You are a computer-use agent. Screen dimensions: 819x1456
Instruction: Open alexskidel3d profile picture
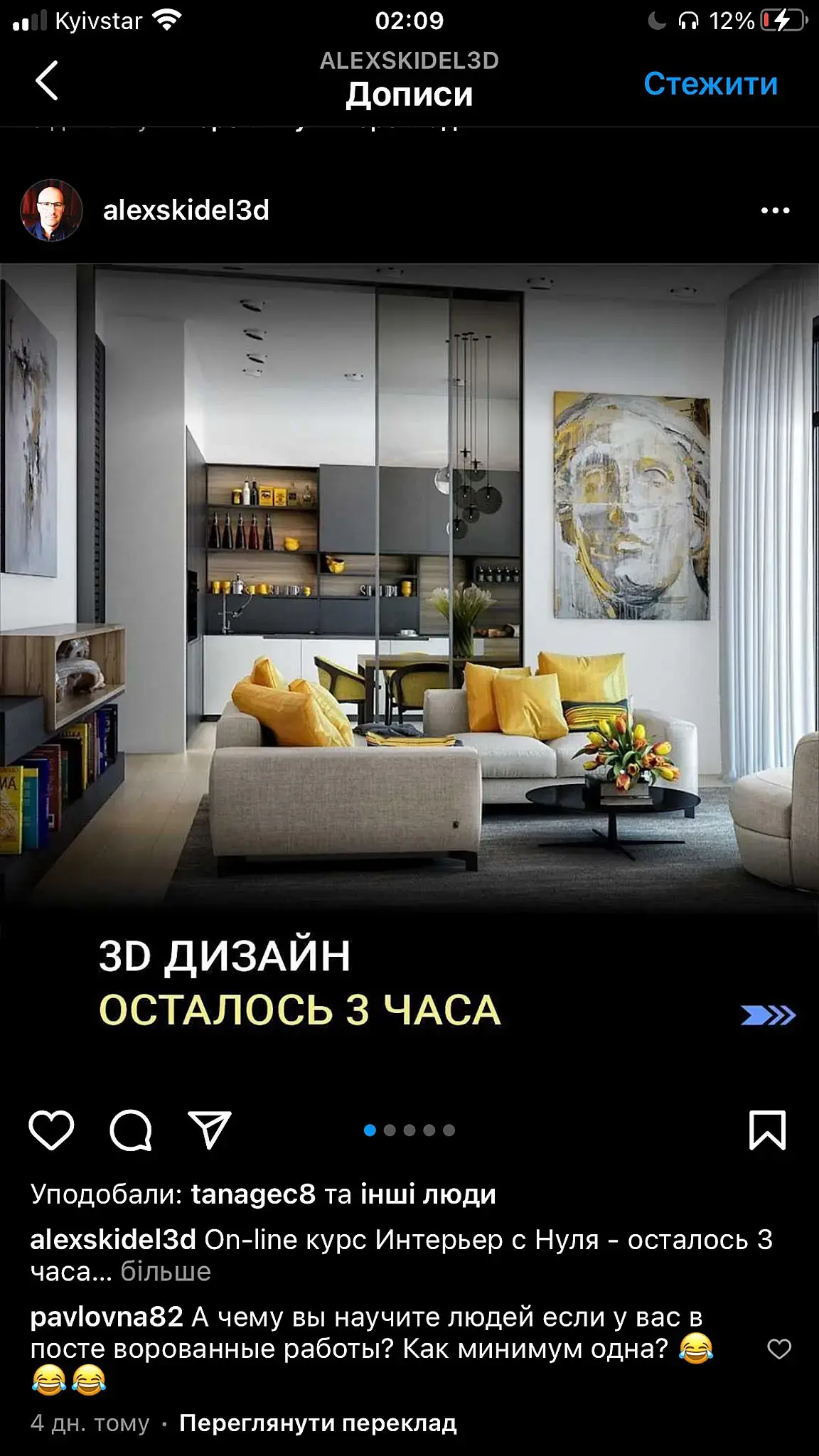pos(51,210)
